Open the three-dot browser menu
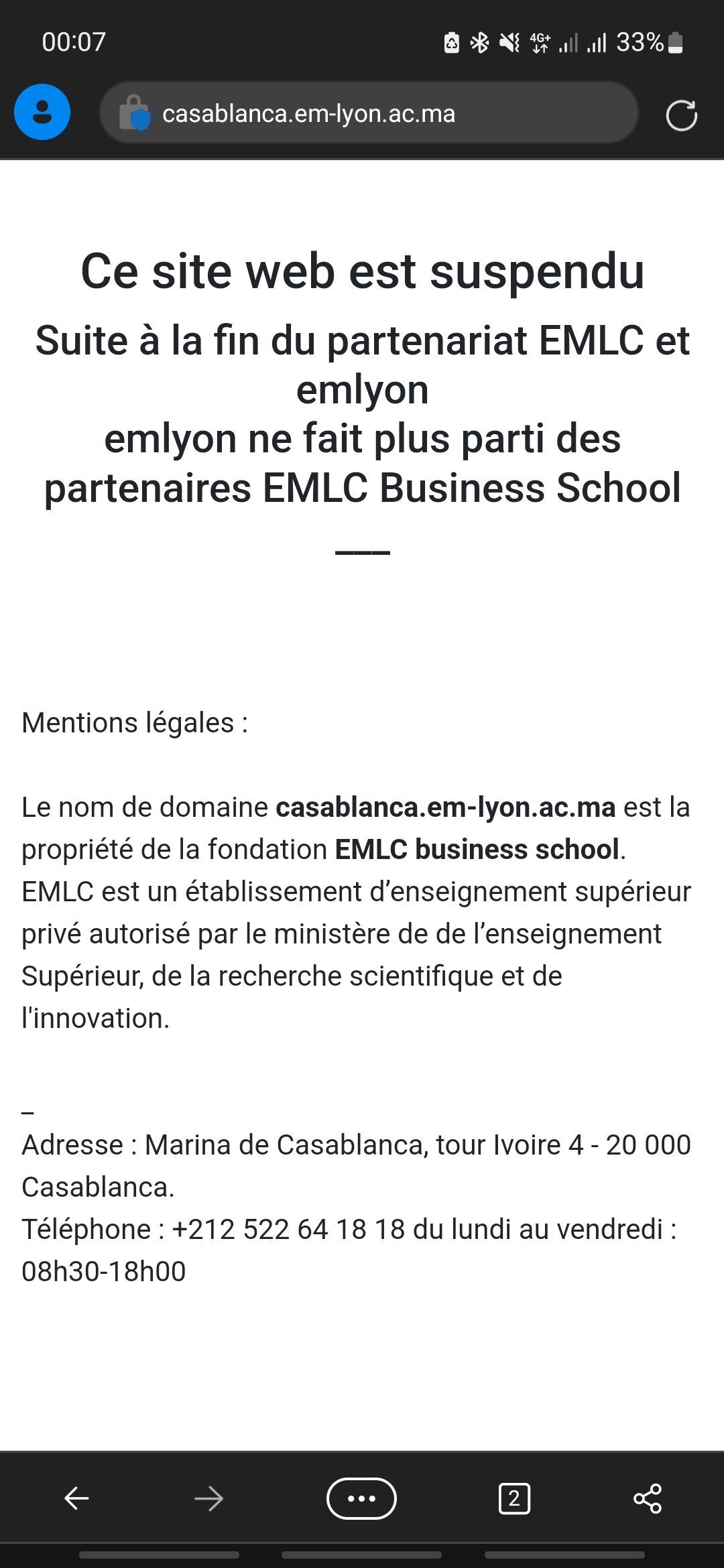This screenshot has height=1568, width=724. 361,1498
